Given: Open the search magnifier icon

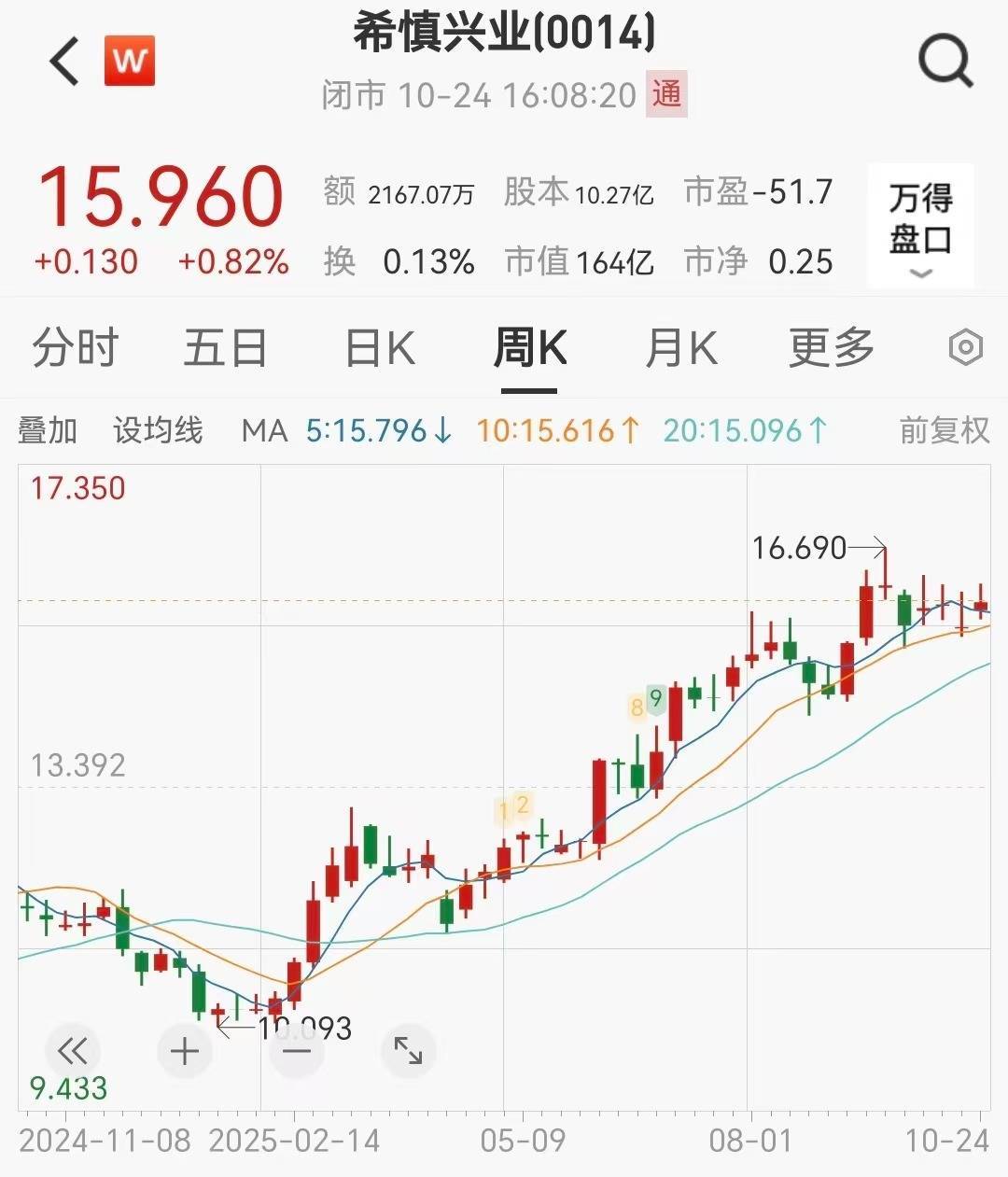Looking at the screenshot, I should (x=945, y=62).
